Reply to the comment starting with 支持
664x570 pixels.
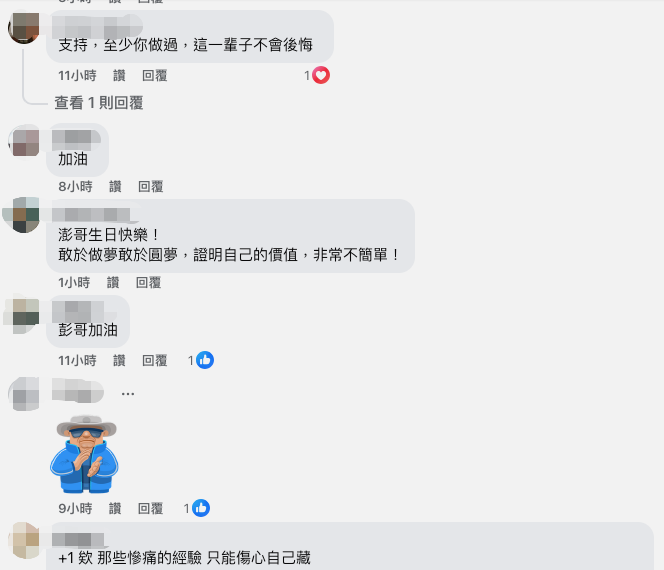click(154, 75)
